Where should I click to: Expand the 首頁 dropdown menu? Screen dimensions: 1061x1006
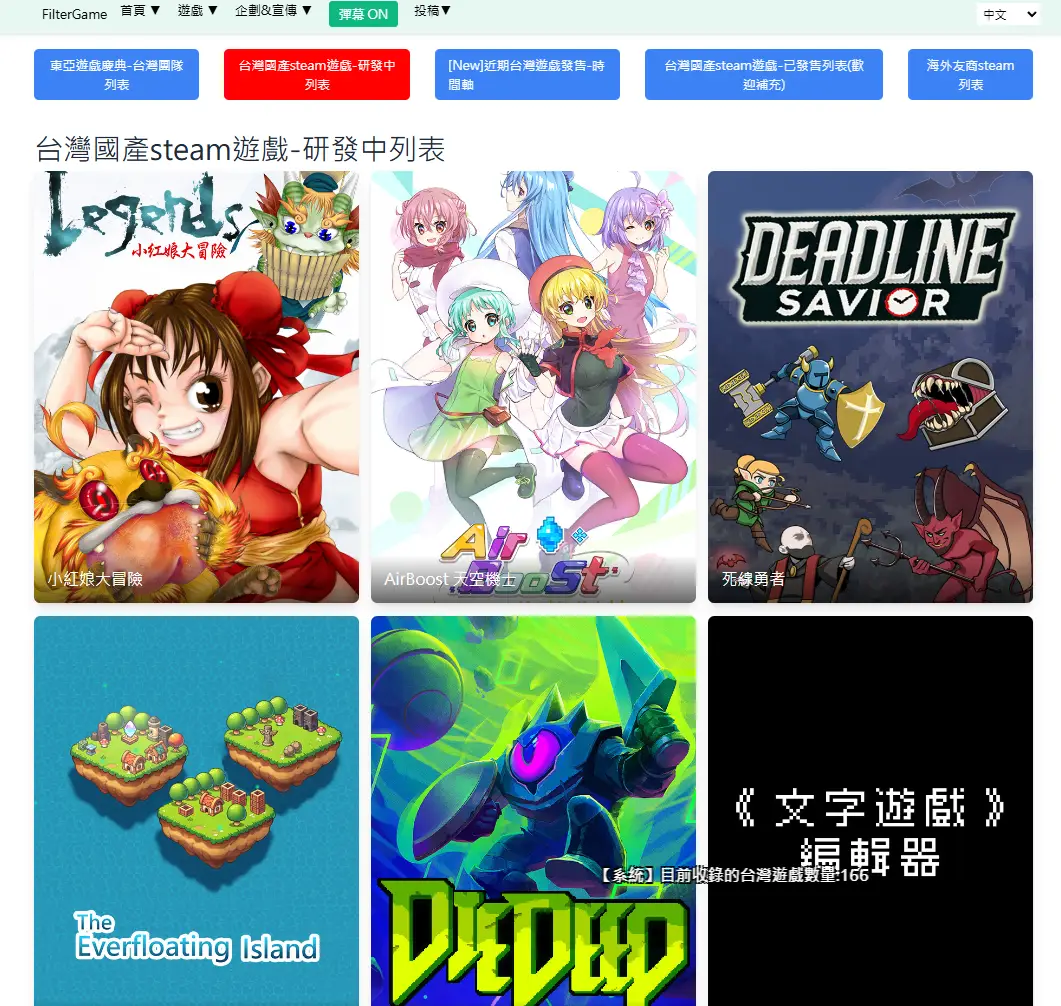[140, 11]
